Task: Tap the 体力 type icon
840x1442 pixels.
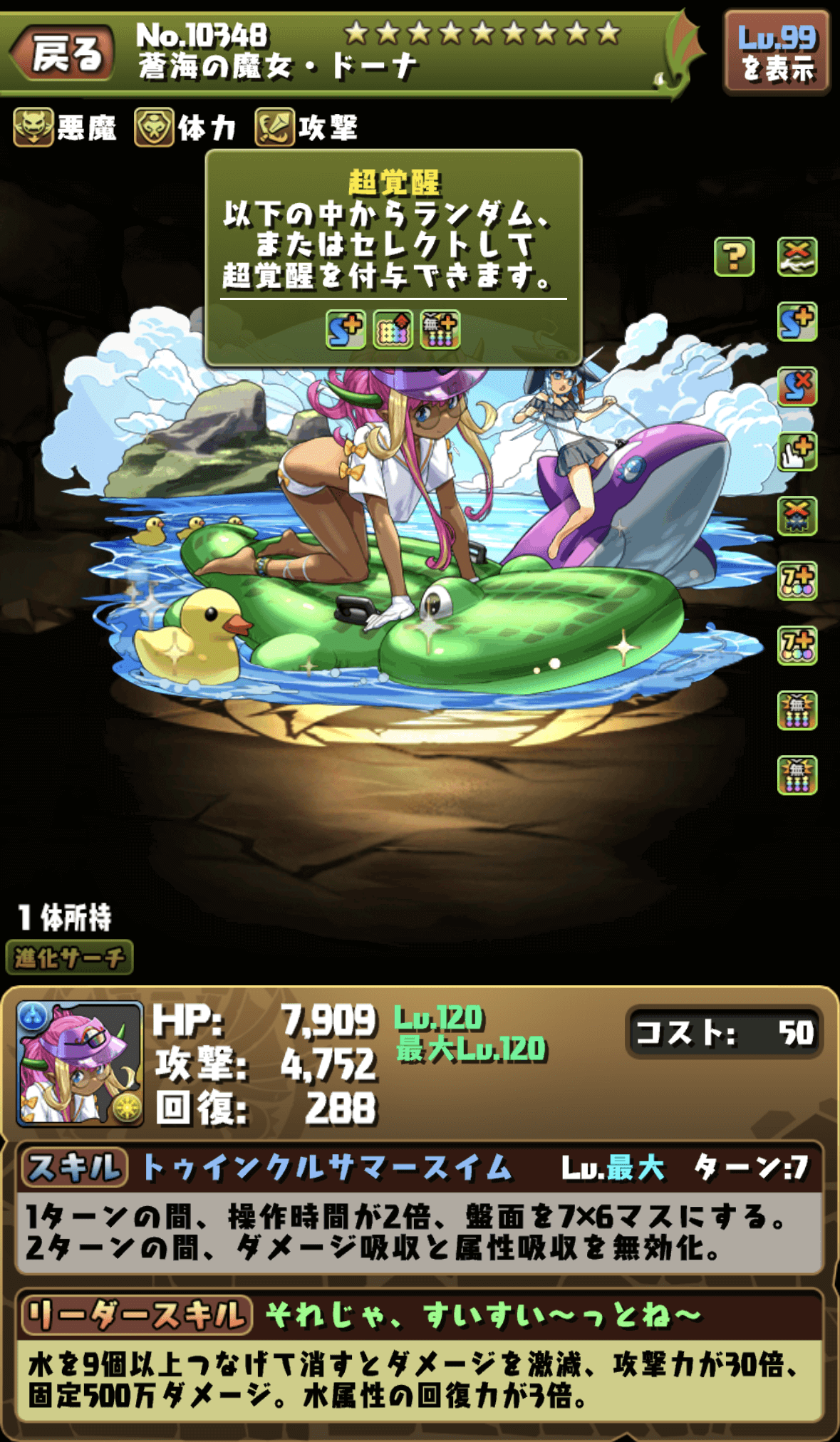Action: point(154,128)
